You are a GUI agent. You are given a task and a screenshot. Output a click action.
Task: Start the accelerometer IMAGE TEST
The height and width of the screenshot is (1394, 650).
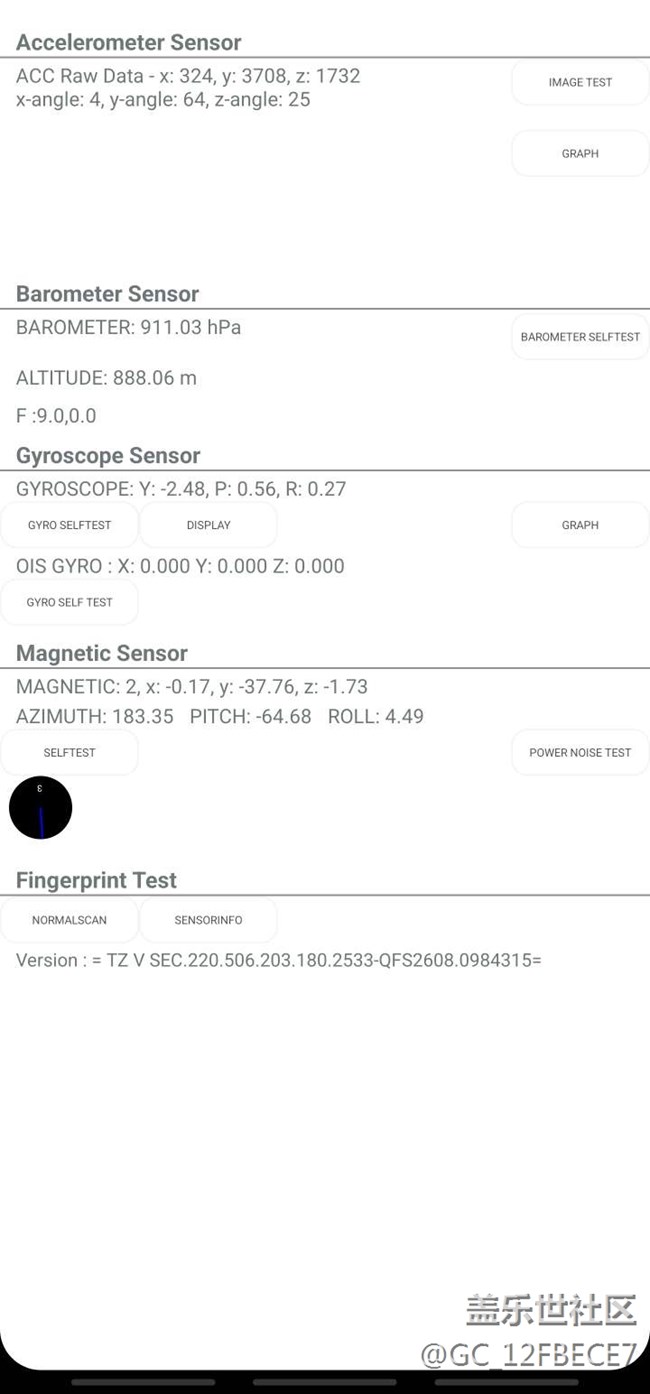click(x=580, y=83)
